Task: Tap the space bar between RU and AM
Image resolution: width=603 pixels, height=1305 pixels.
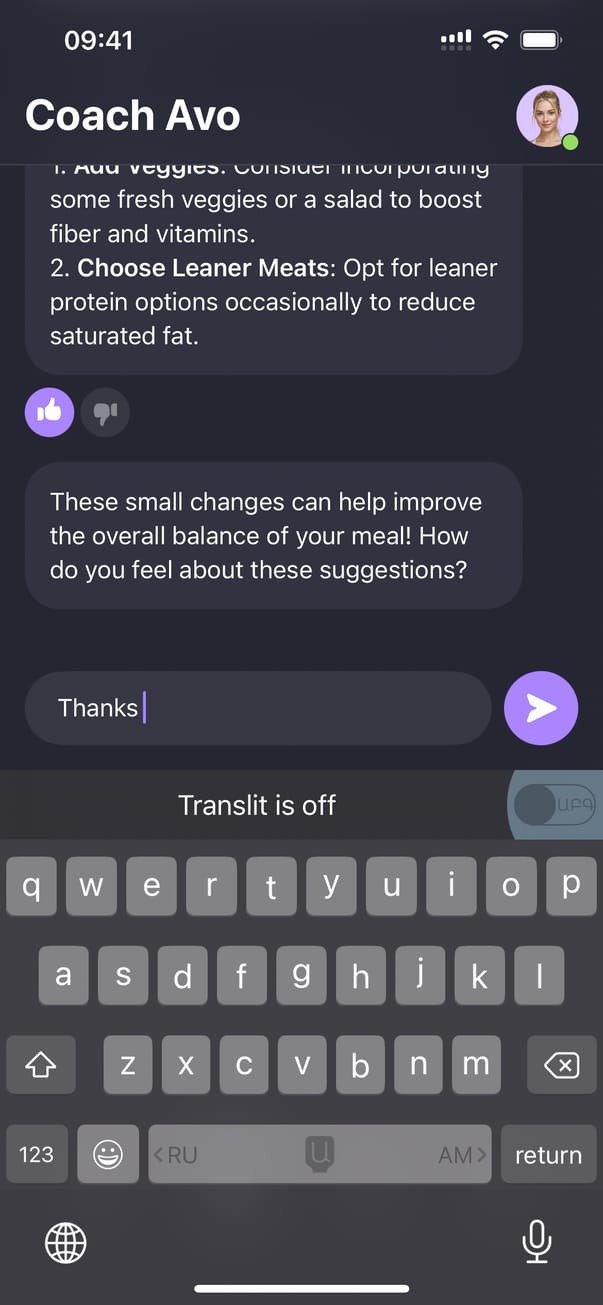Action: point(318,1155)
